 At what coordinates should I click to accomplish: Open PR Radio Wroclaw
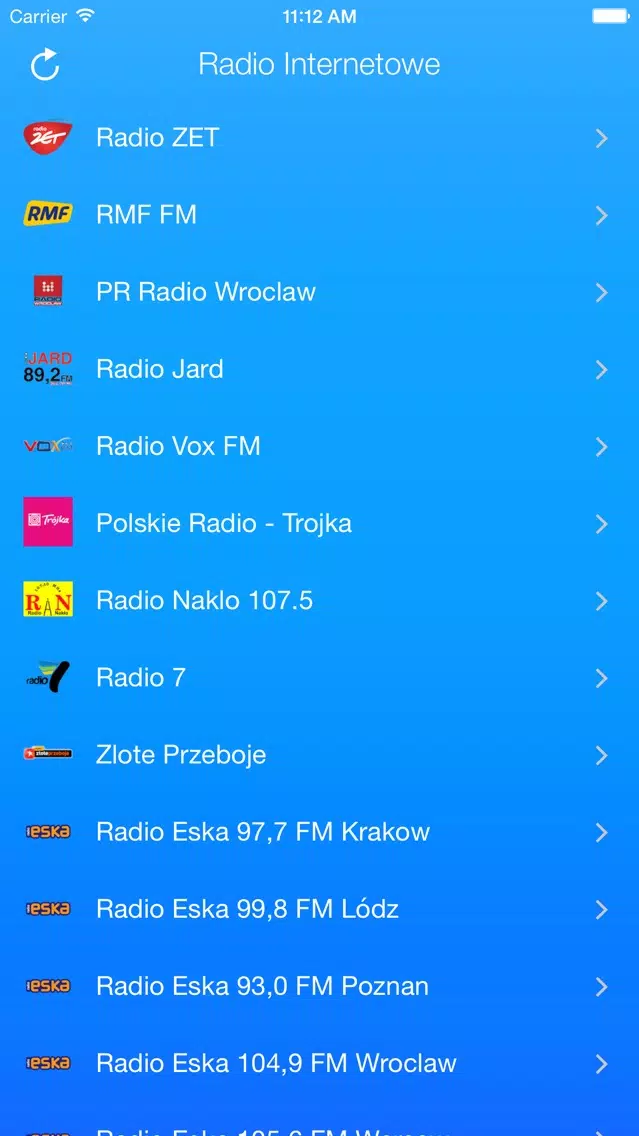coord(320,292)
